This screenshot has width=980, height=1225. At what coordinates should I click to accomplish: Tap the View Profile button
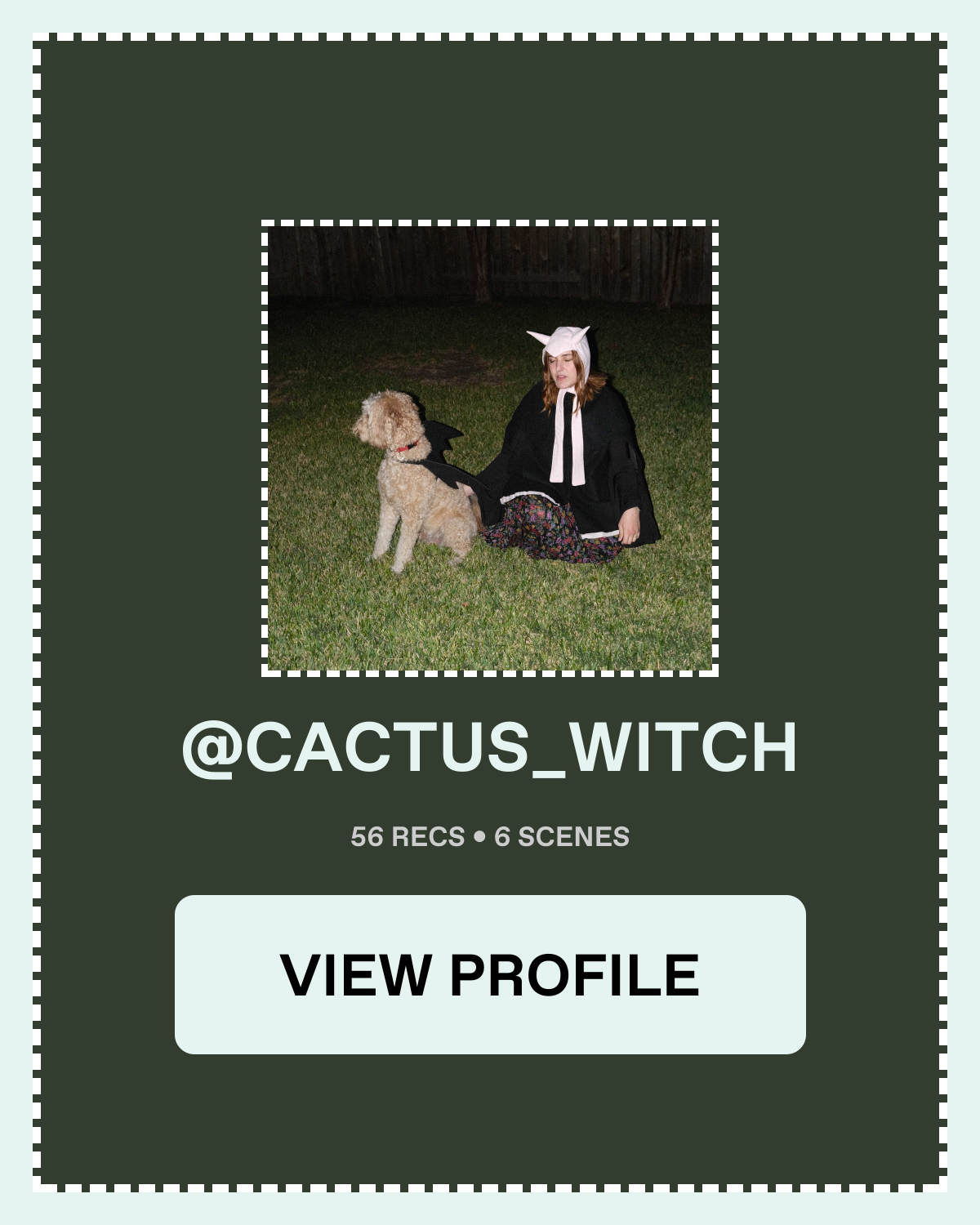point(490,974)
